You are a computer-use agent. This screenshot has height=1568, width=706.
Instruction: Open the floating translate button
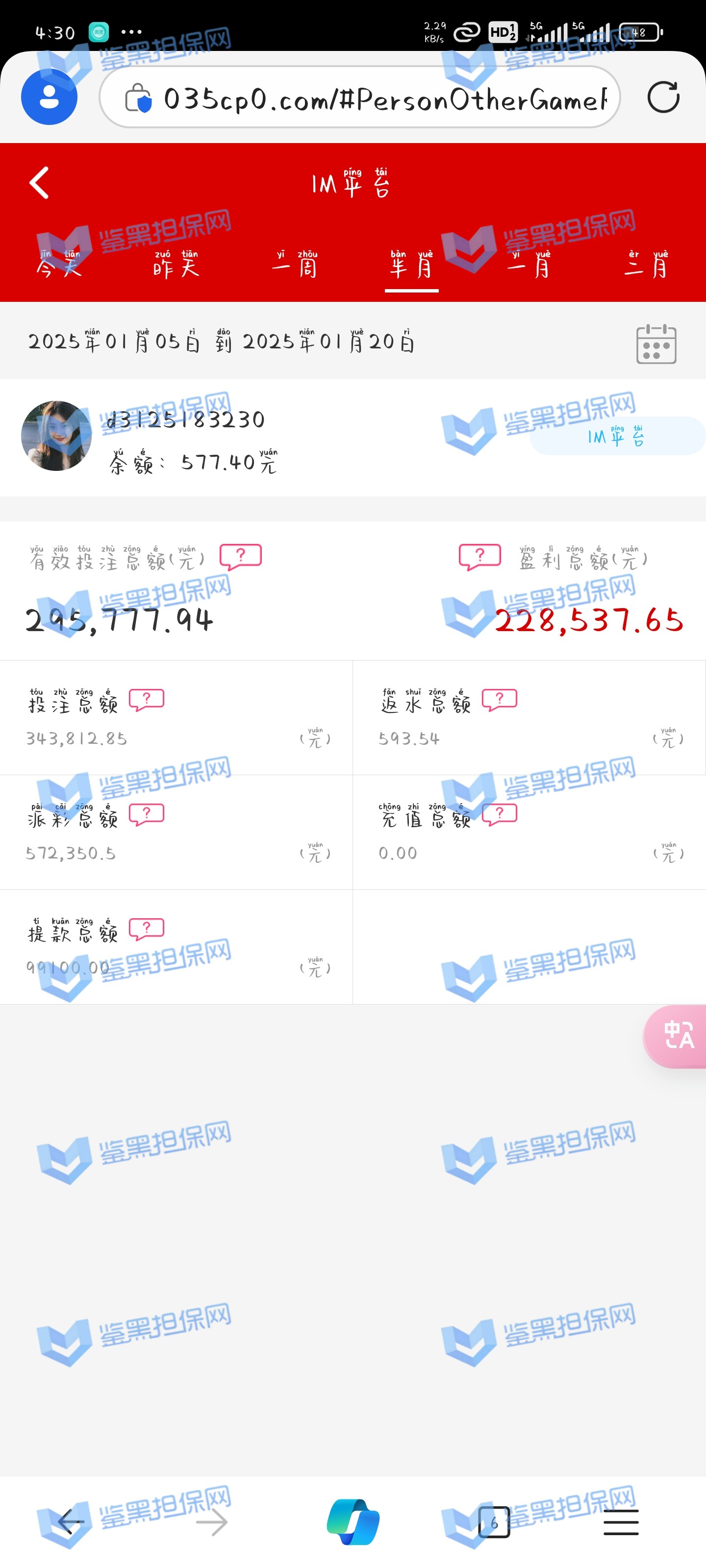[x=678, y=1035]
